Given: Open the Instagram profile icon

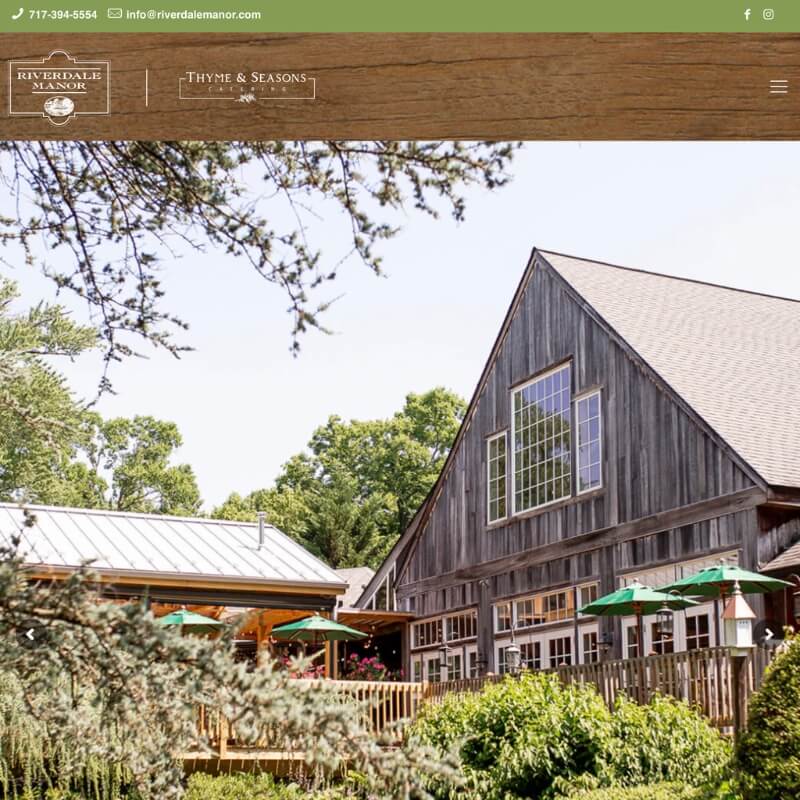Looking at the screenshot, I should click(x=768, y=15).
